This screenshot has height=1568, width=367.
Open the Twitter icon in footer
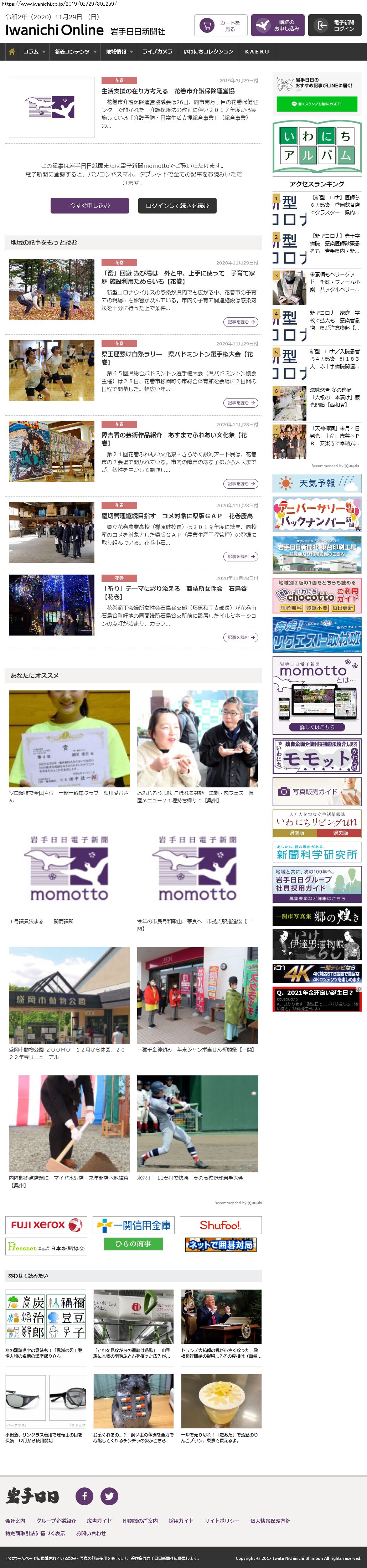tap(109, 1496)
